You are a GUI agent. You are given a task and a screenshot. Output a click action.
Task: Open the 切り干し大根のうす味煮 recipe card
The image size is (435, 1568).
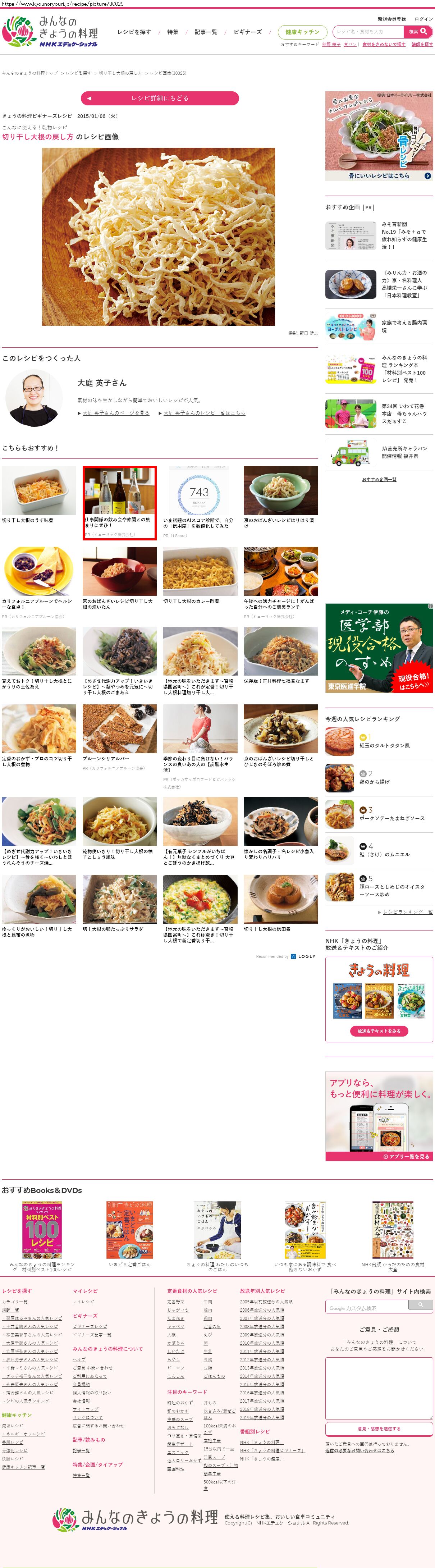tap(38, 494)
